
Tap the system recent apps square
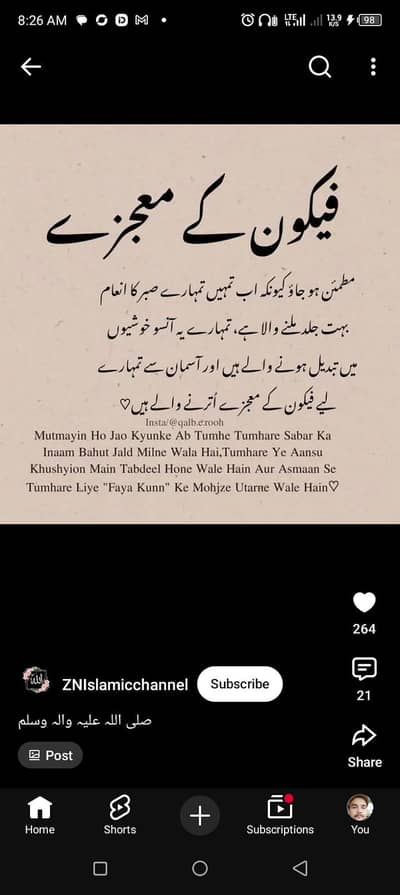pyautogui.click(x=100, y=869)
